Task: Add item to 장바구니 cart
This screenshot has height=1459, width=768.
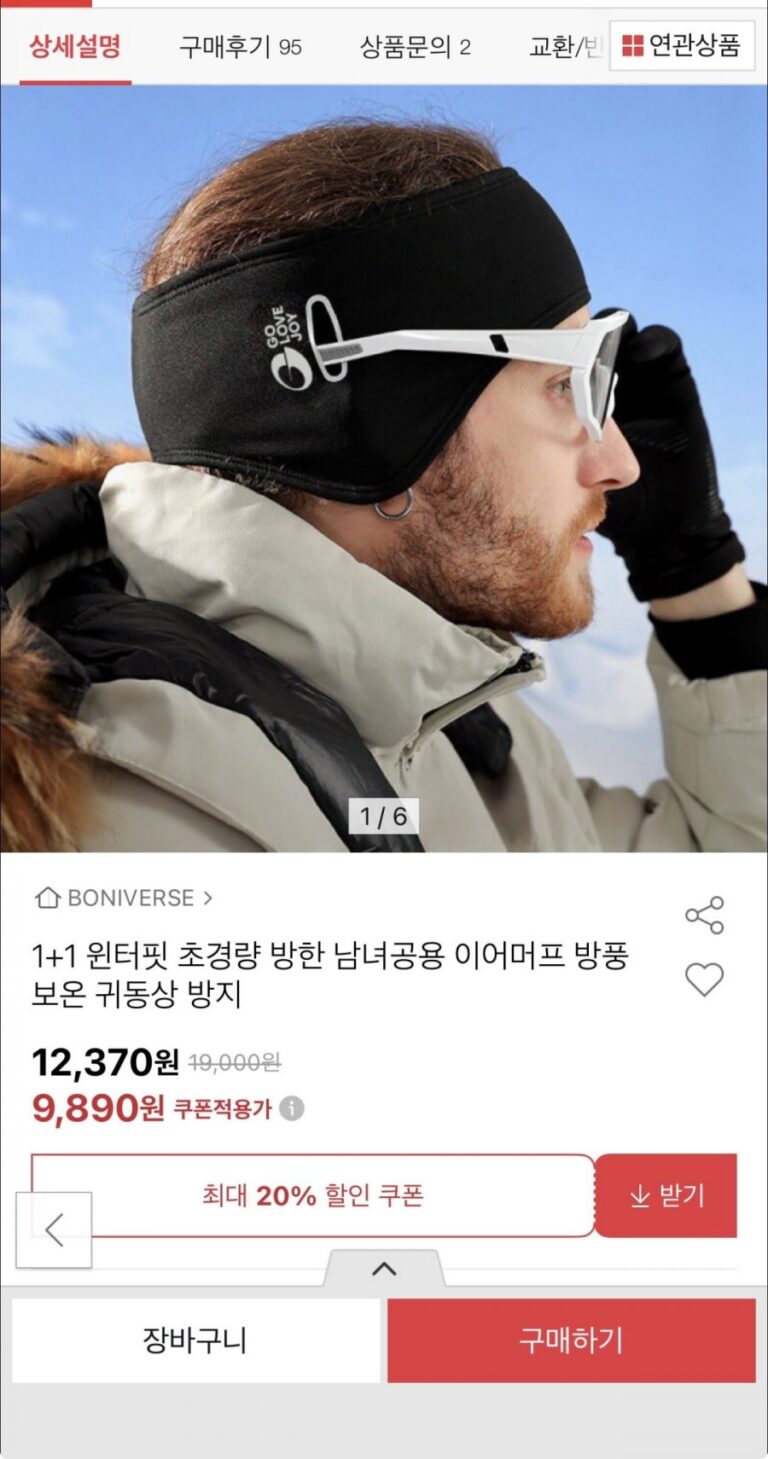Action: click(195, 1341)
